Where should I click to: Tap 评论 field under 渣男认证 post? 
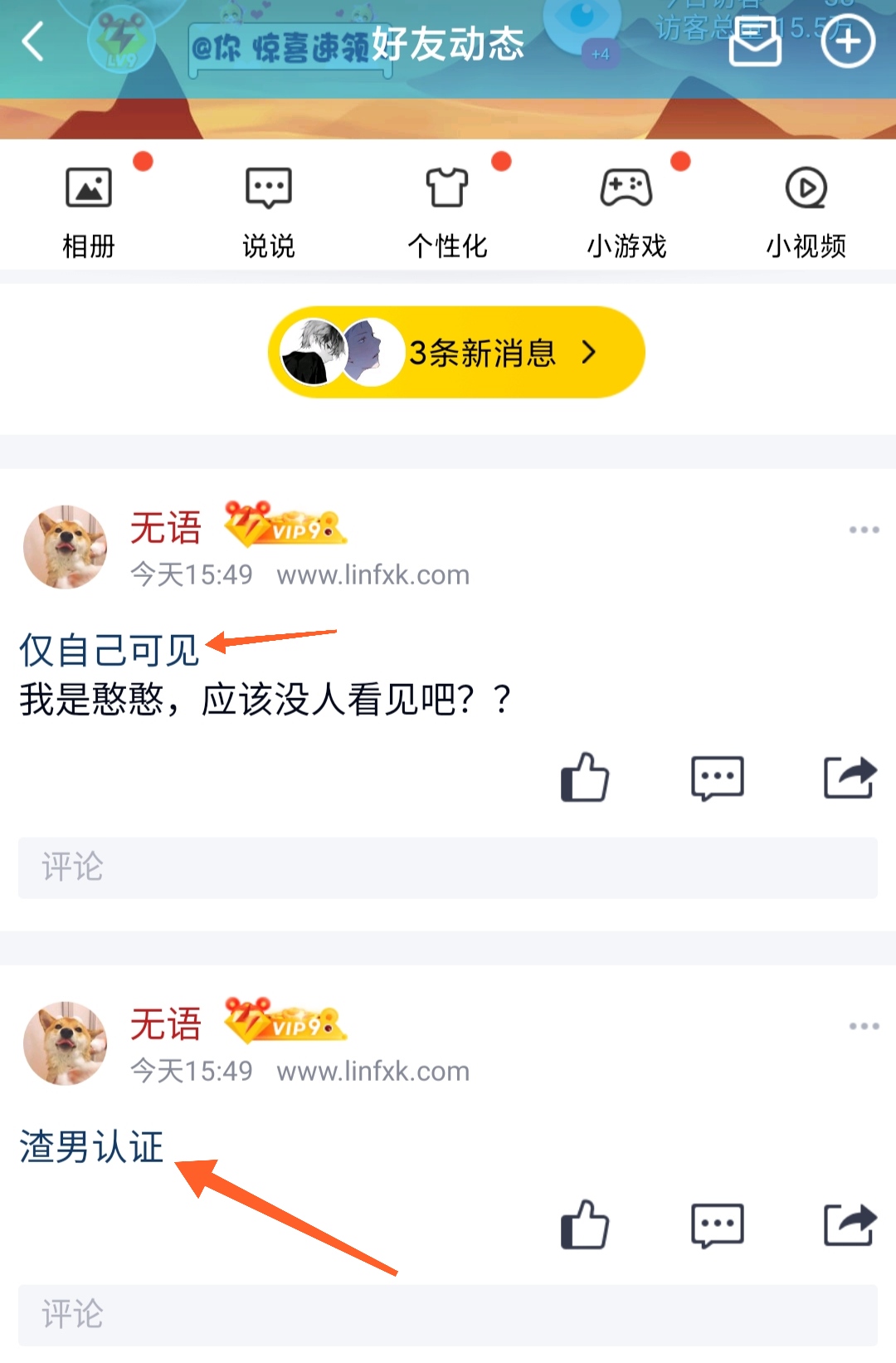(x=448, y=1315)
